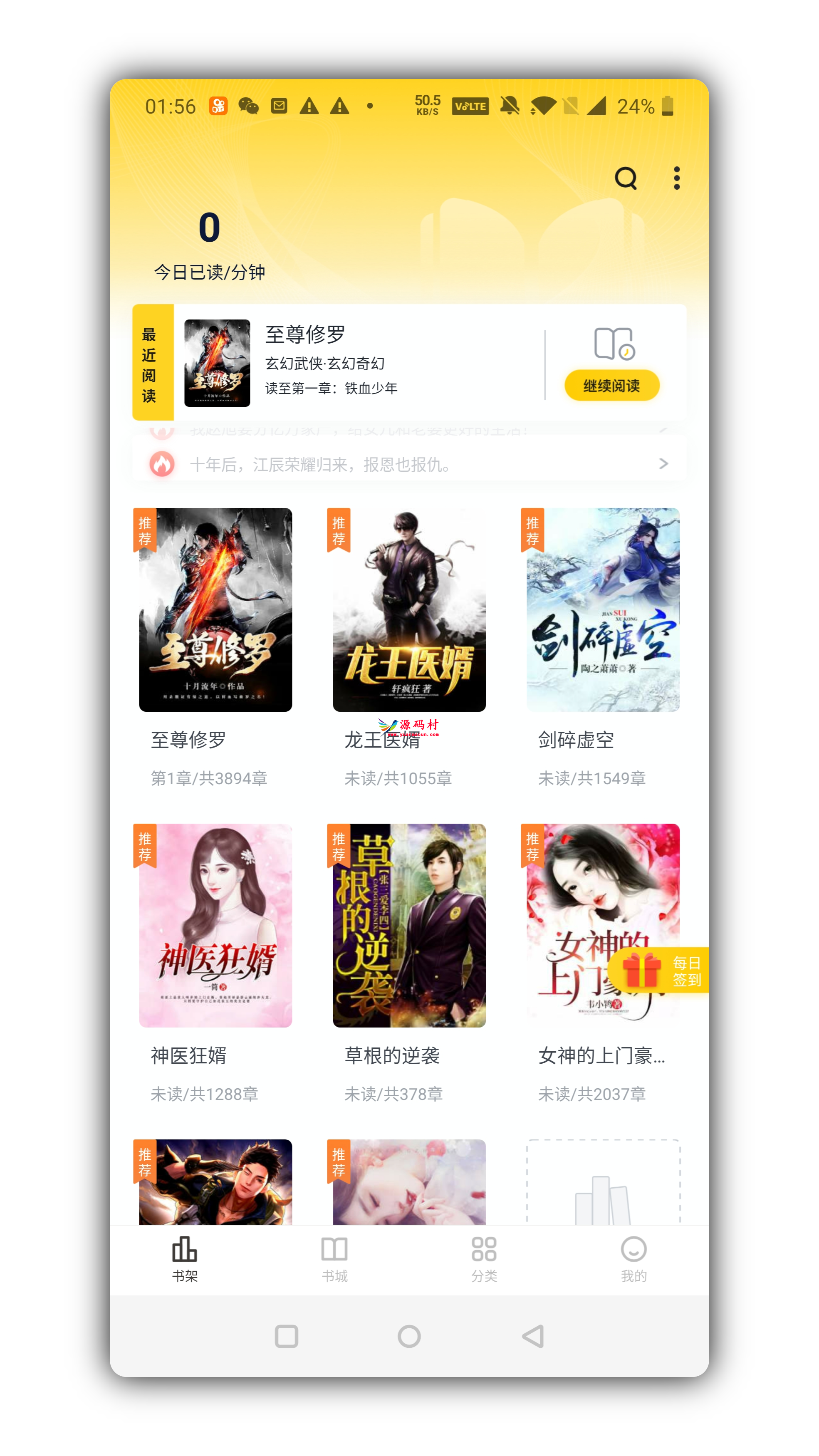Expand the scrolling announcement via right chevron
Viewport: 819px width, 1456px height.
[x=664, y=465]
